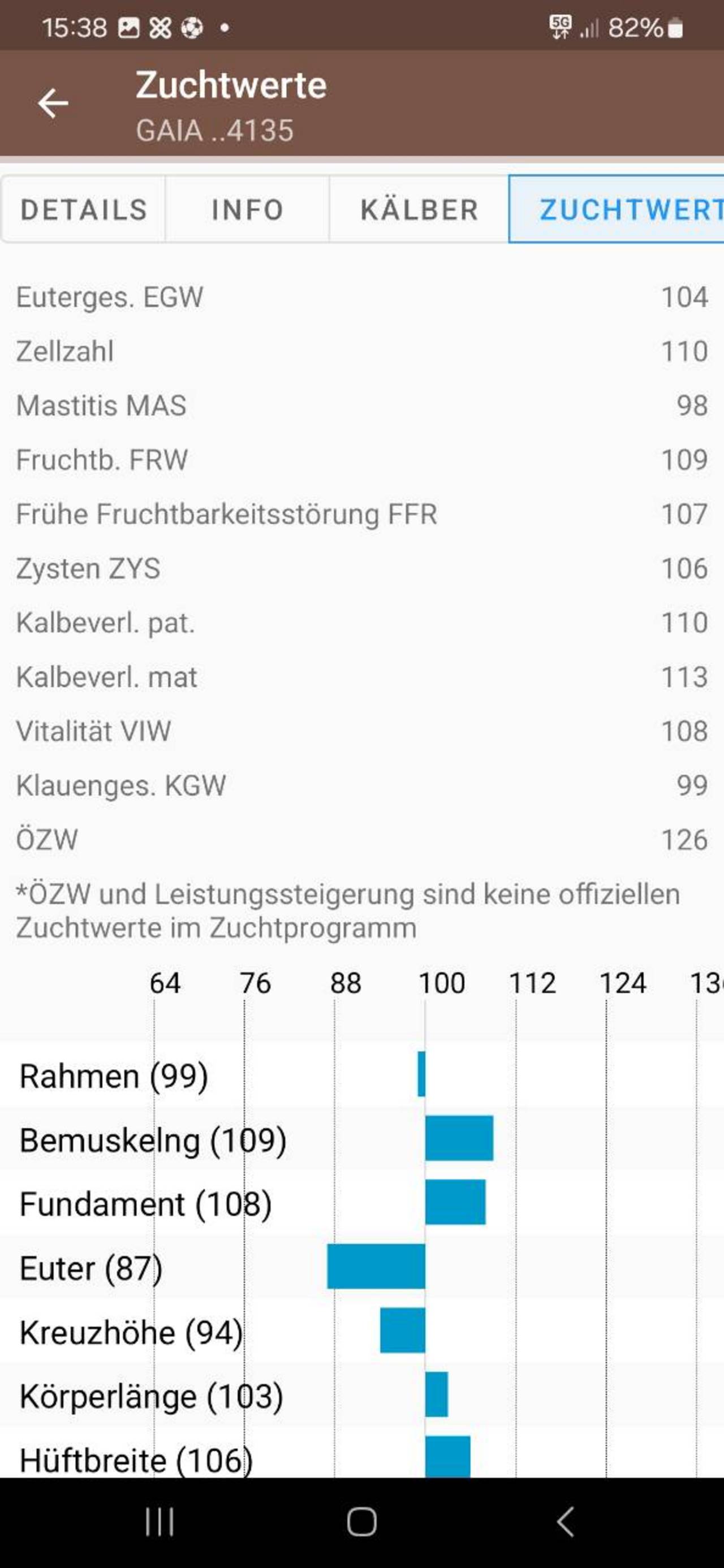Tap the system back button
724x1568 pixels.
(565, 1522)
